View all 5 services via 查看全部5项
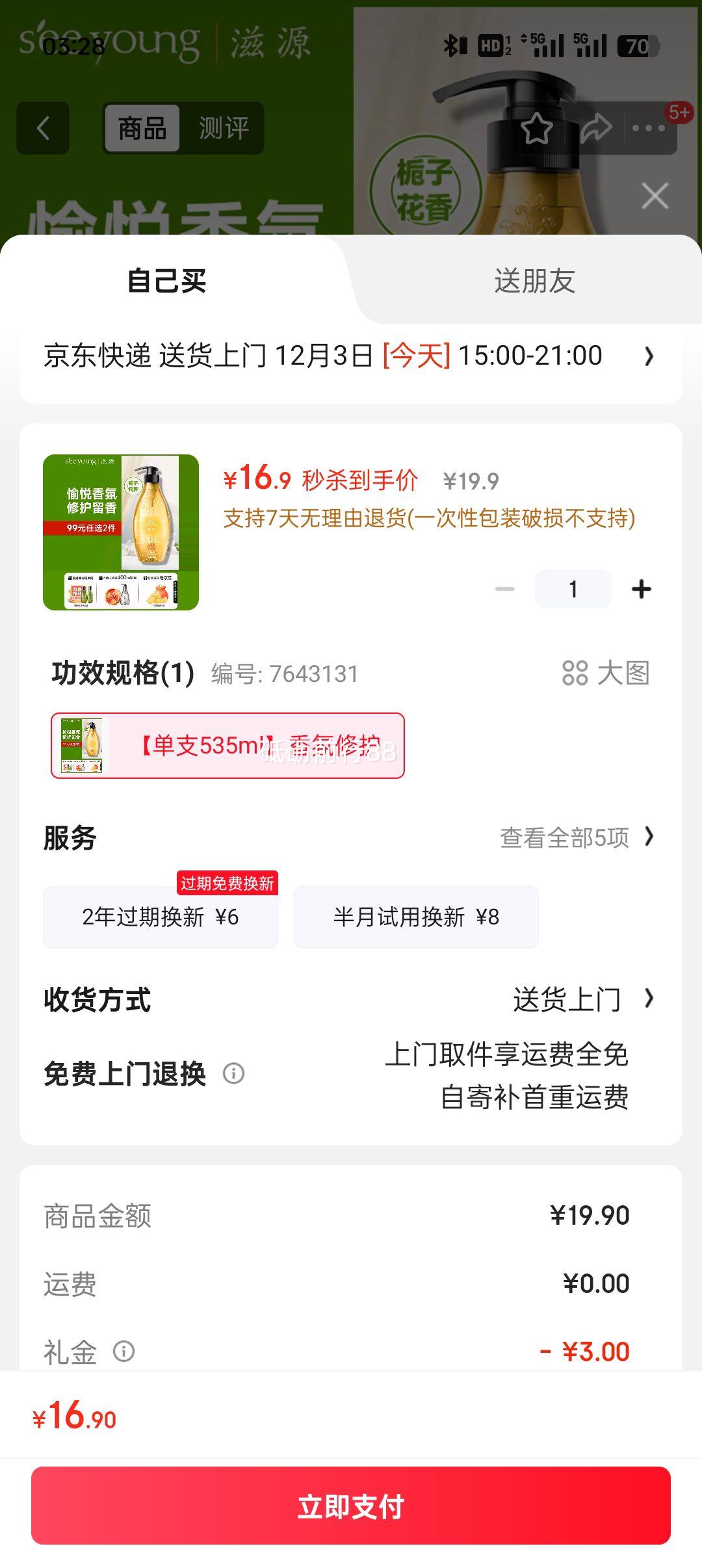This screenshot has width=702, height=1568. tap(575, 839)
